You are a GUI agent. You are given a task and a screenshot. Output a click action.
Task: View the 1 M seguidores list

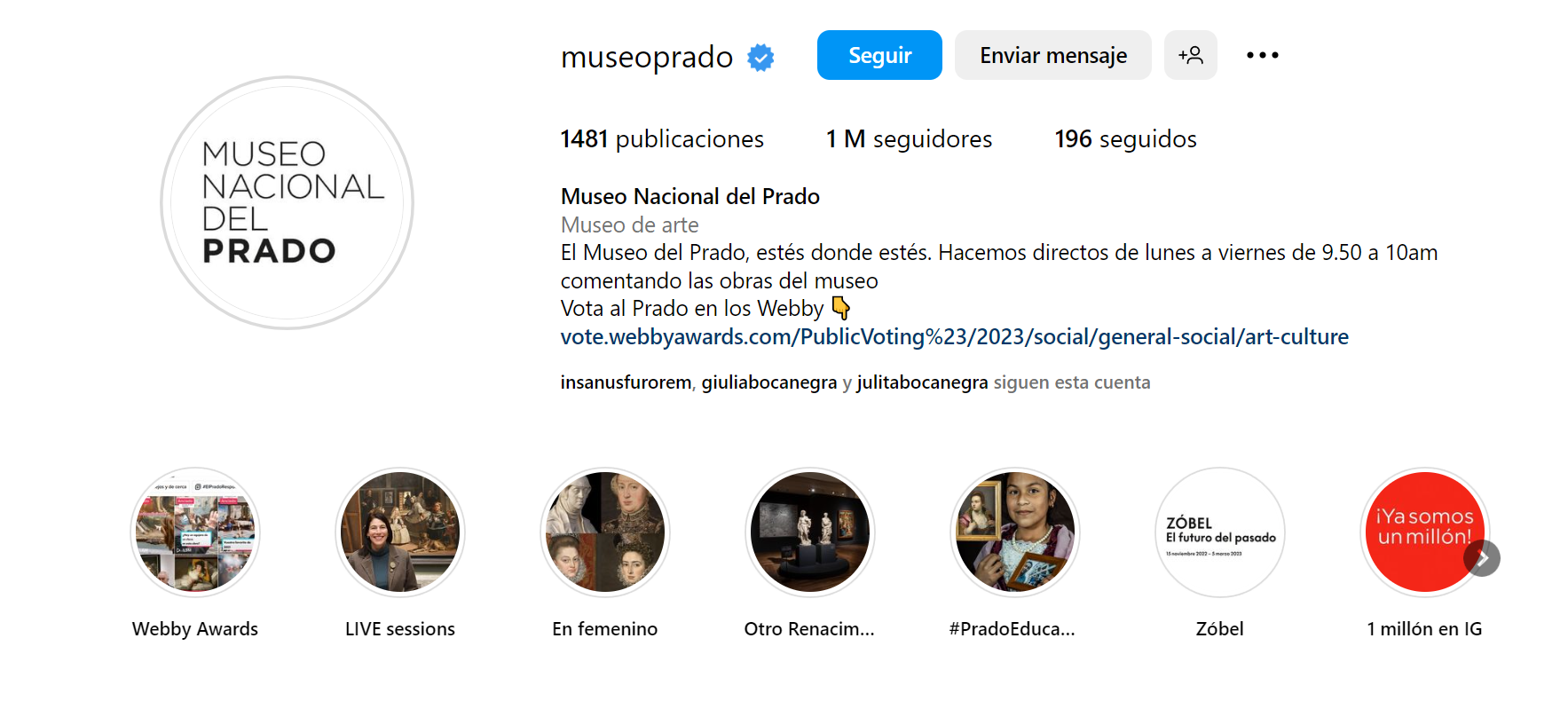tap(909, 139)
